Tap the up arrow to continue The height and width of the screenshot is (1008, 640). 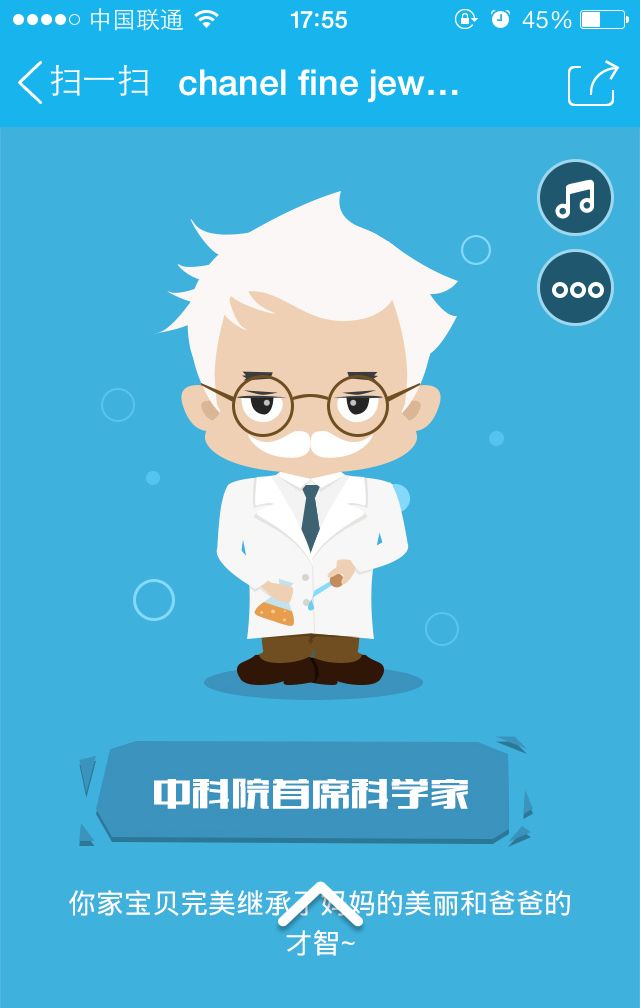(x=319, y=905)
